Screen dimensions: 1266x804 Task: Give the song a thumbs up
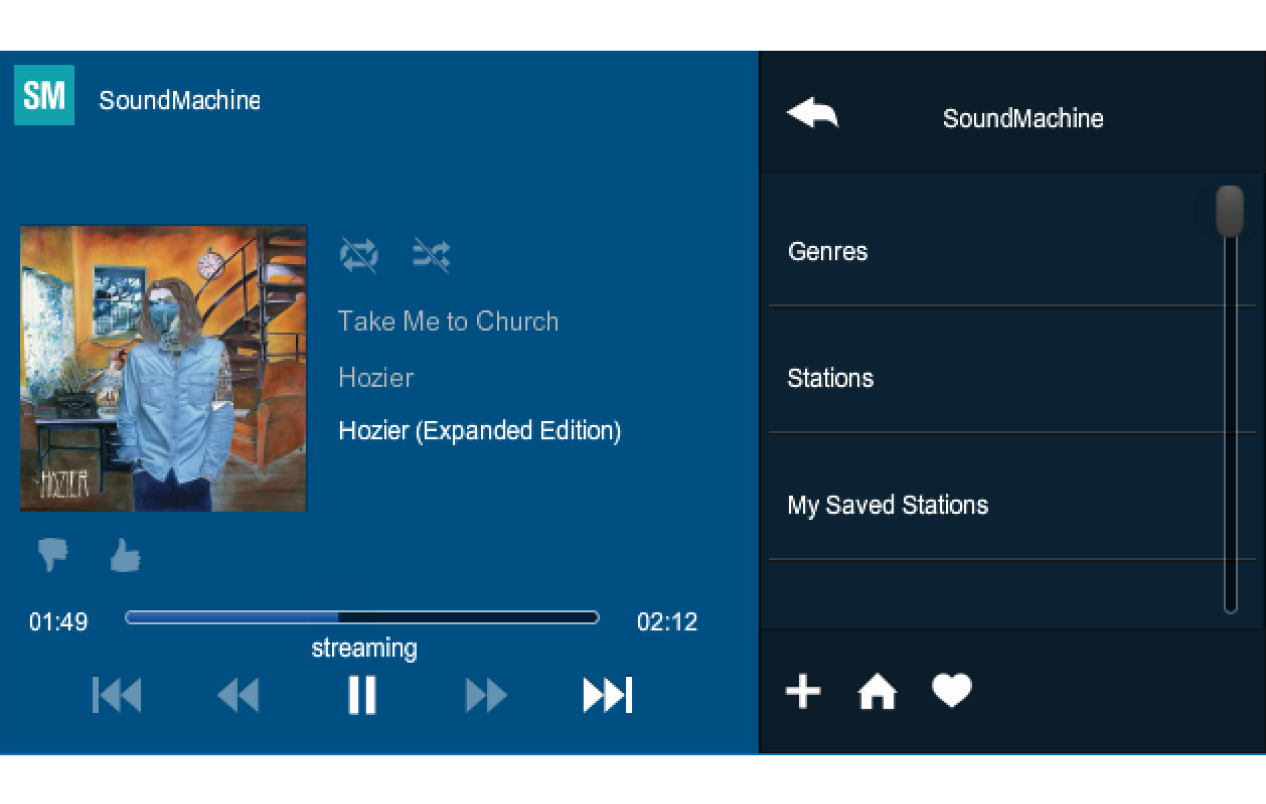tap(125, 555)
